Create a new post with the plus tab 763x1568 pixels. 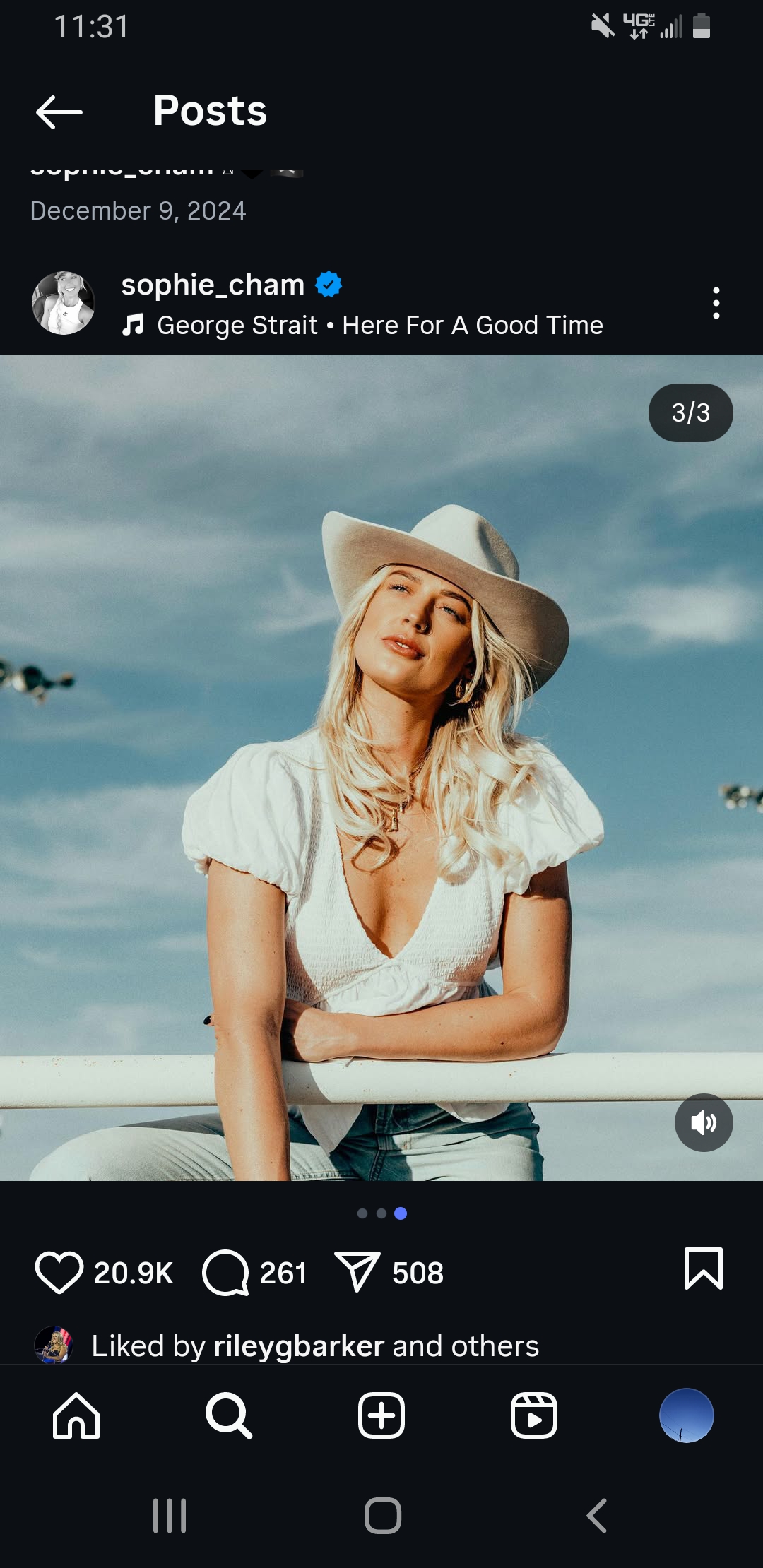[381, 1415]
